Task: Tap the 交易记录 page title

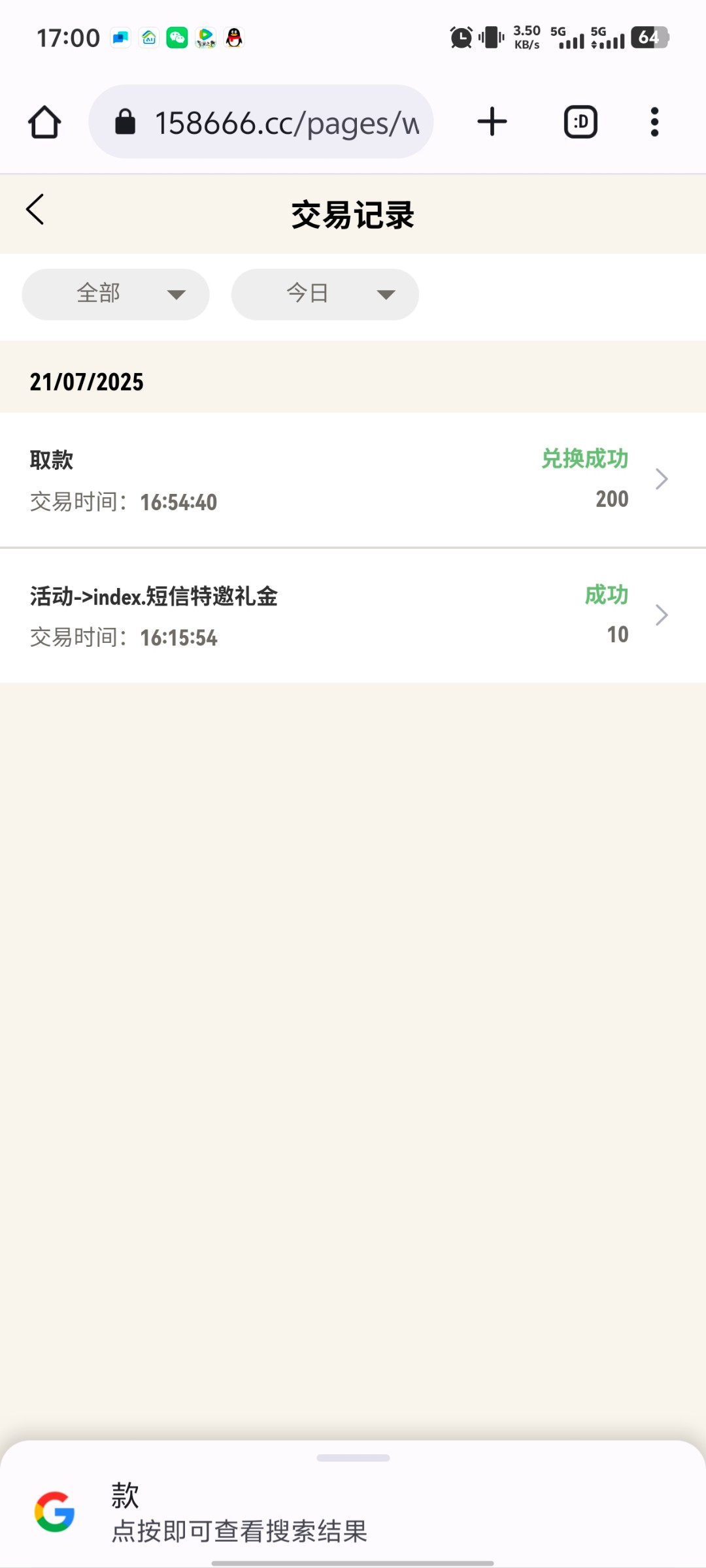Action: click(353, 214)
